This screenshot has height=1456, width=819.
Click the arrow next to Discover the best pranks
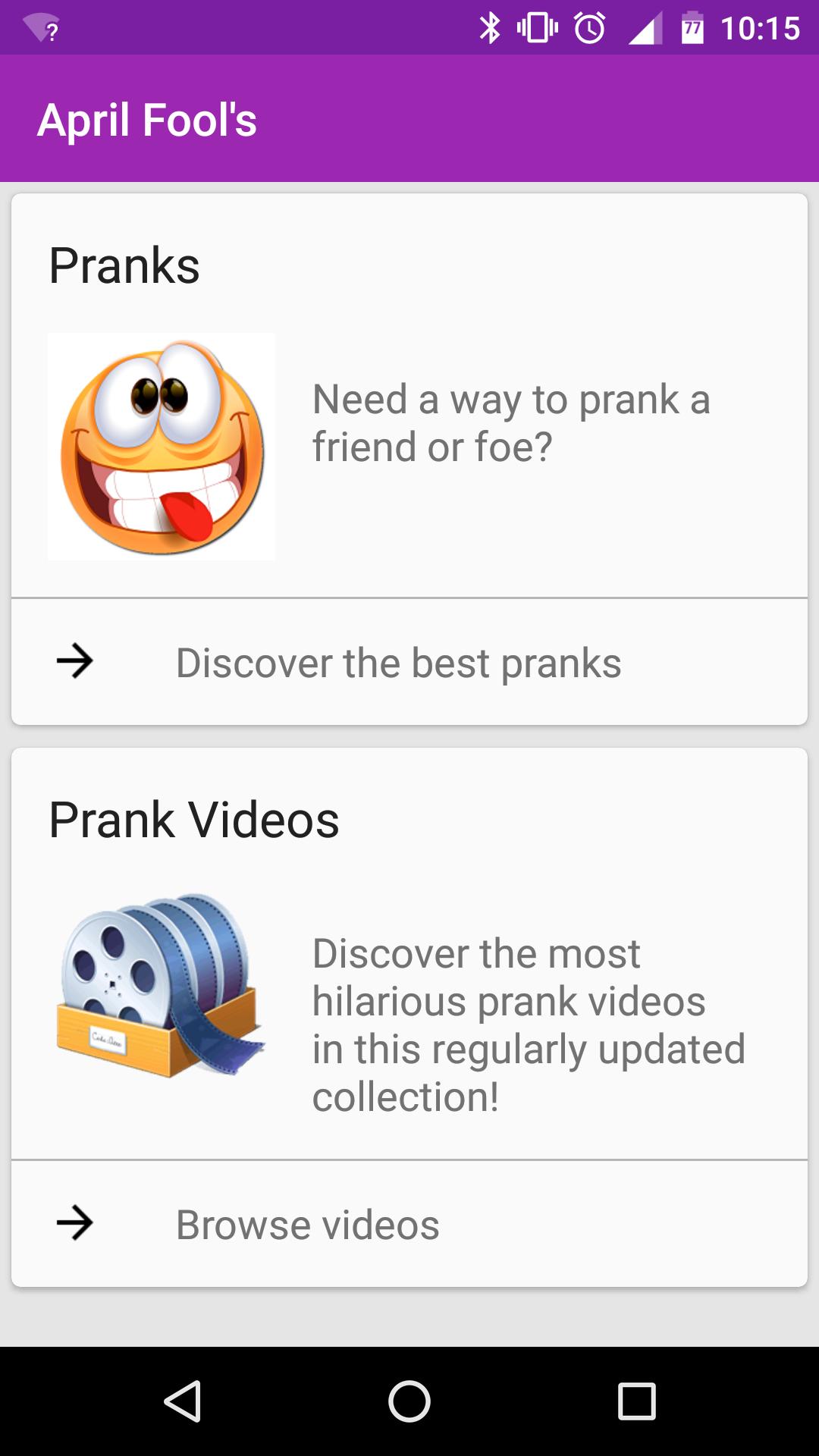pyautogui.click(x=76, y=662)
